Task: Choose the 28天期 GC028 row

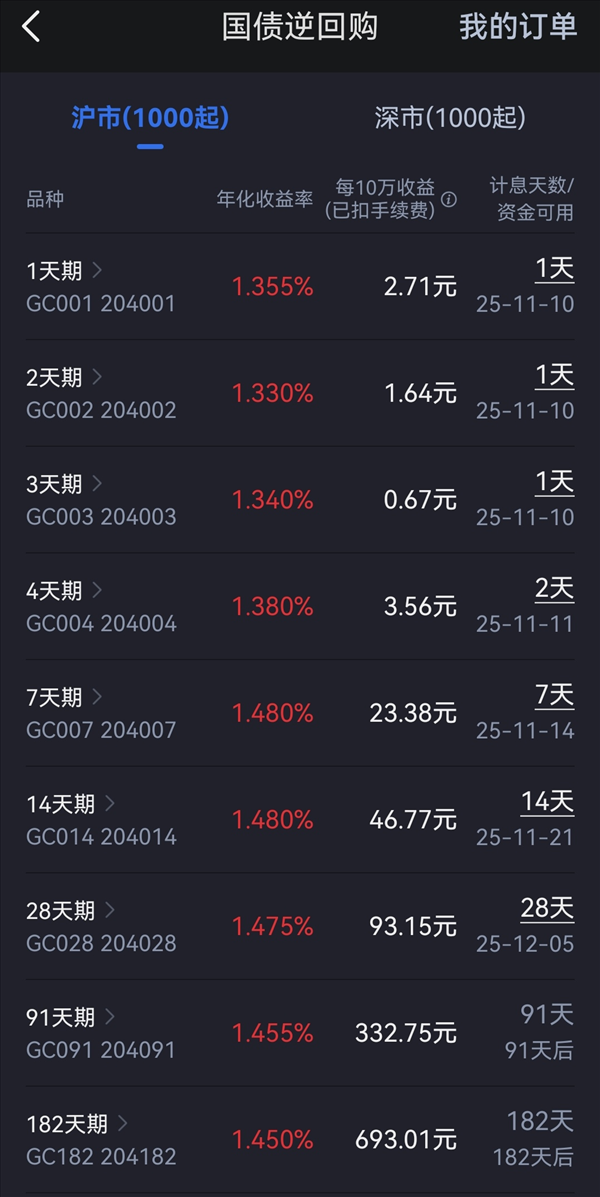Action: 300,926
